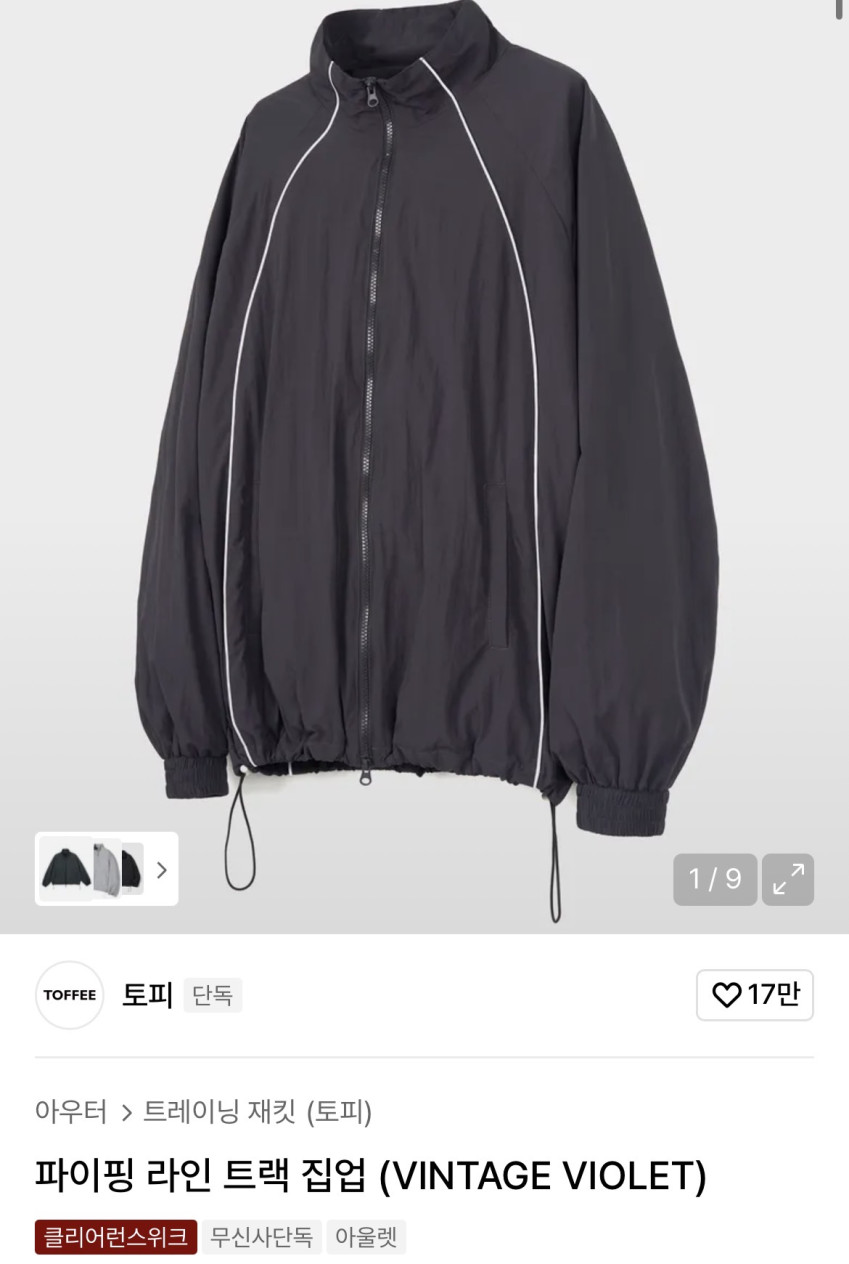Screen dimensions: 849x1264
Task: Open the color variants thumbnail strip
Action: coord(106,869)
